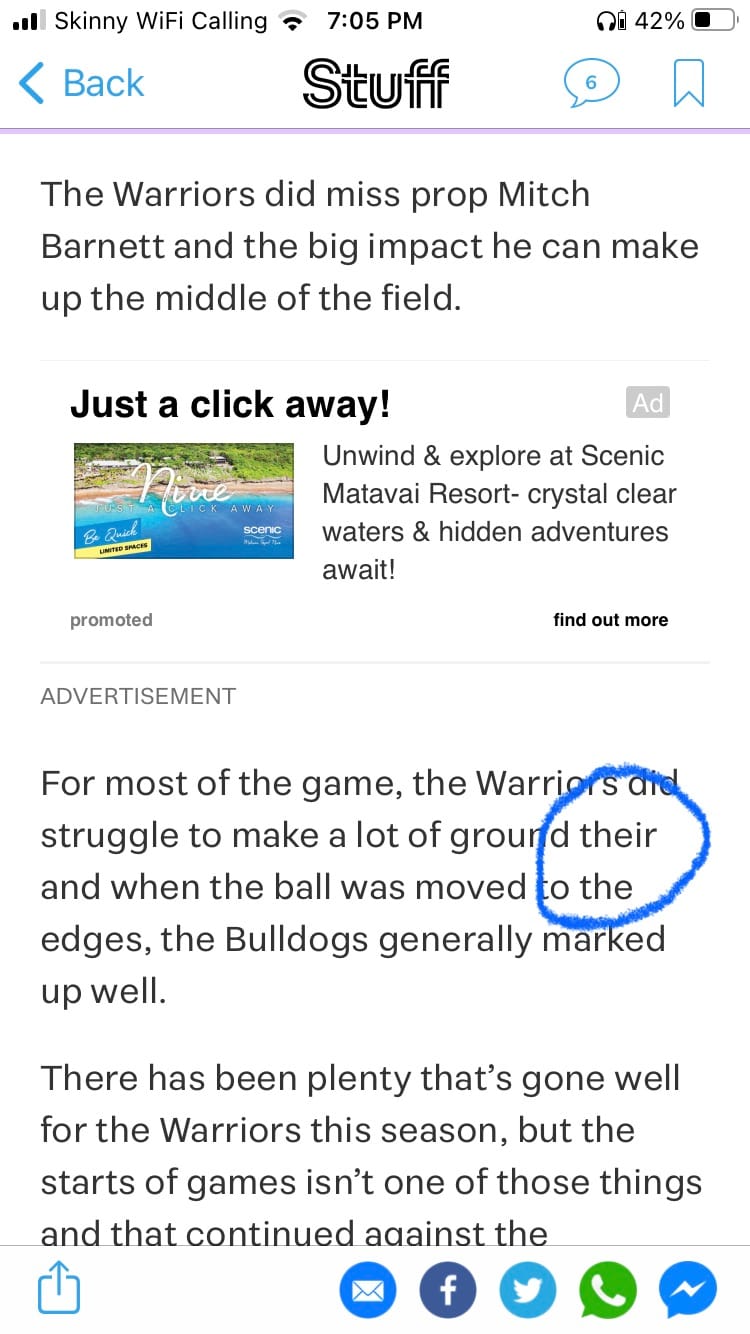
Task: Open the iOS share sheet icon
Action: [x=58, y=1288]
